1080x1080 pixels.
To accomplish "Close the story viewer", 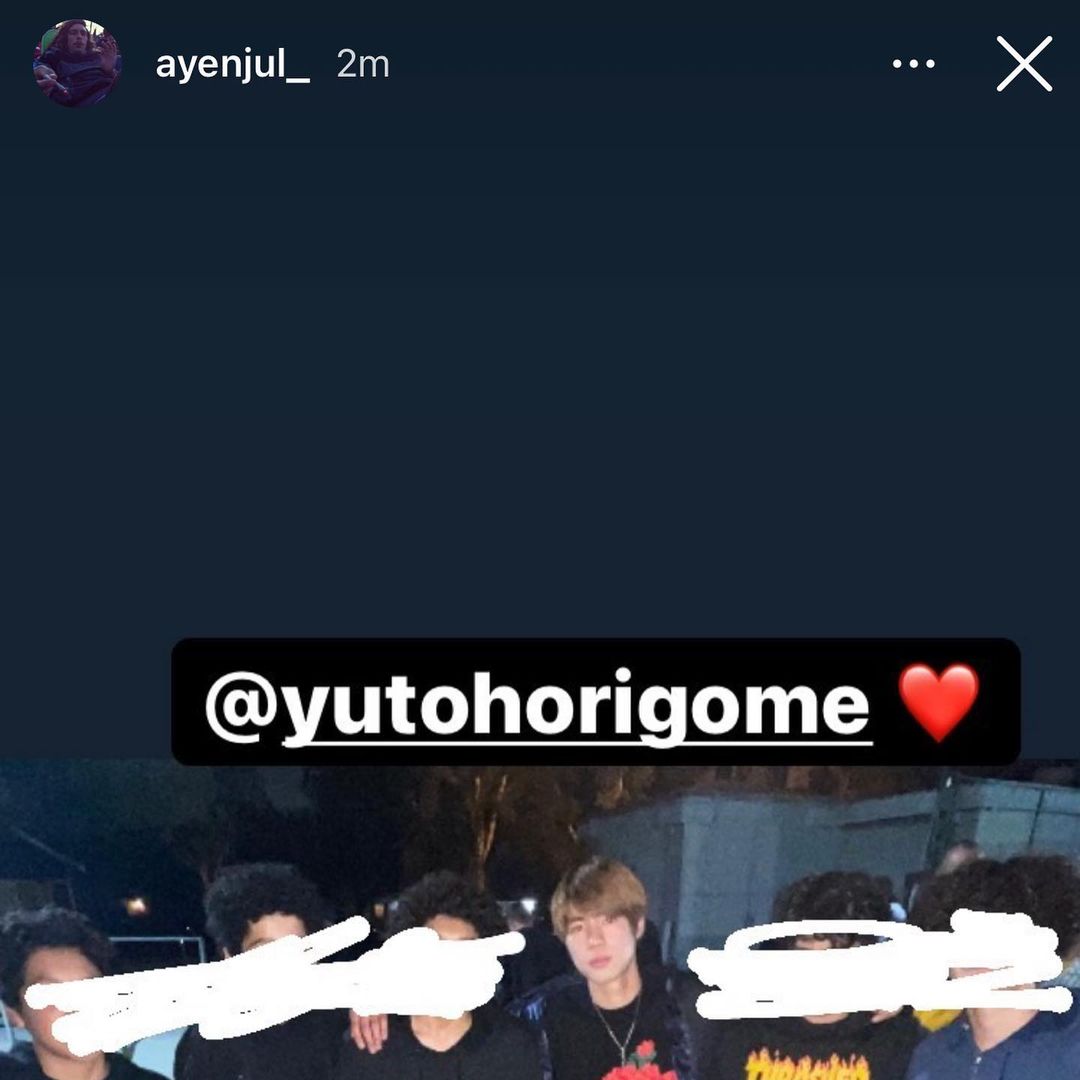I will click(1024, 64).
